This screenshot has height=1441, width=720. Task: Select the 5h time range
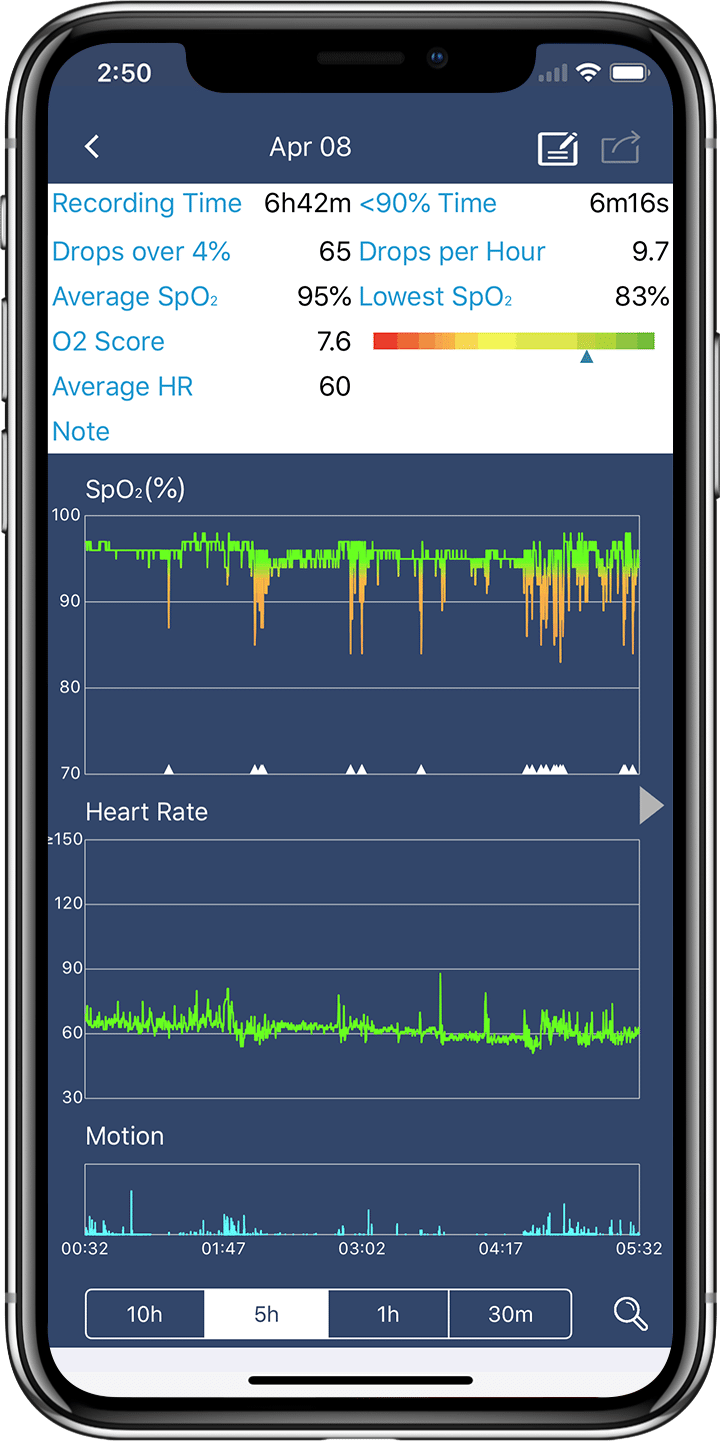pos(266,1314)
